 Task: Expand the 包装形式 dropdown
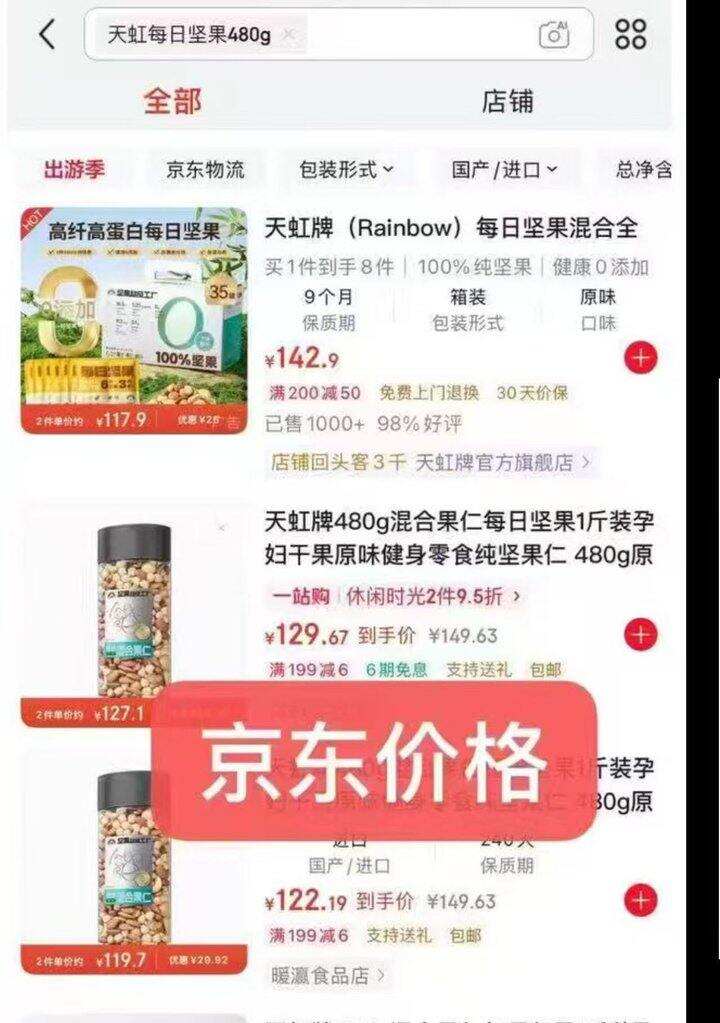tap(347, 170)
